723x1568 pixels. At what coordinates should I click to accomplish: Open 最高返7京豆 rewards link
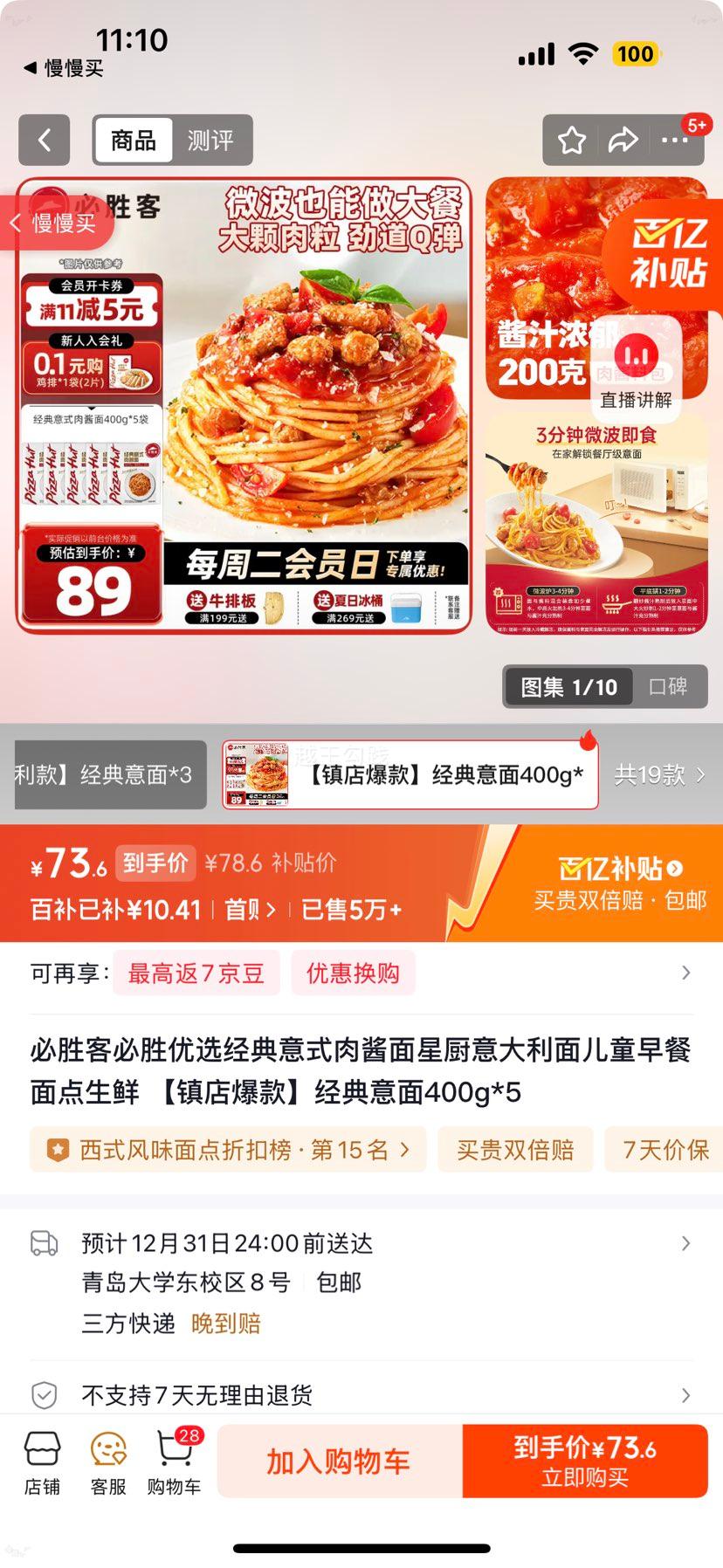click(196, 973)
